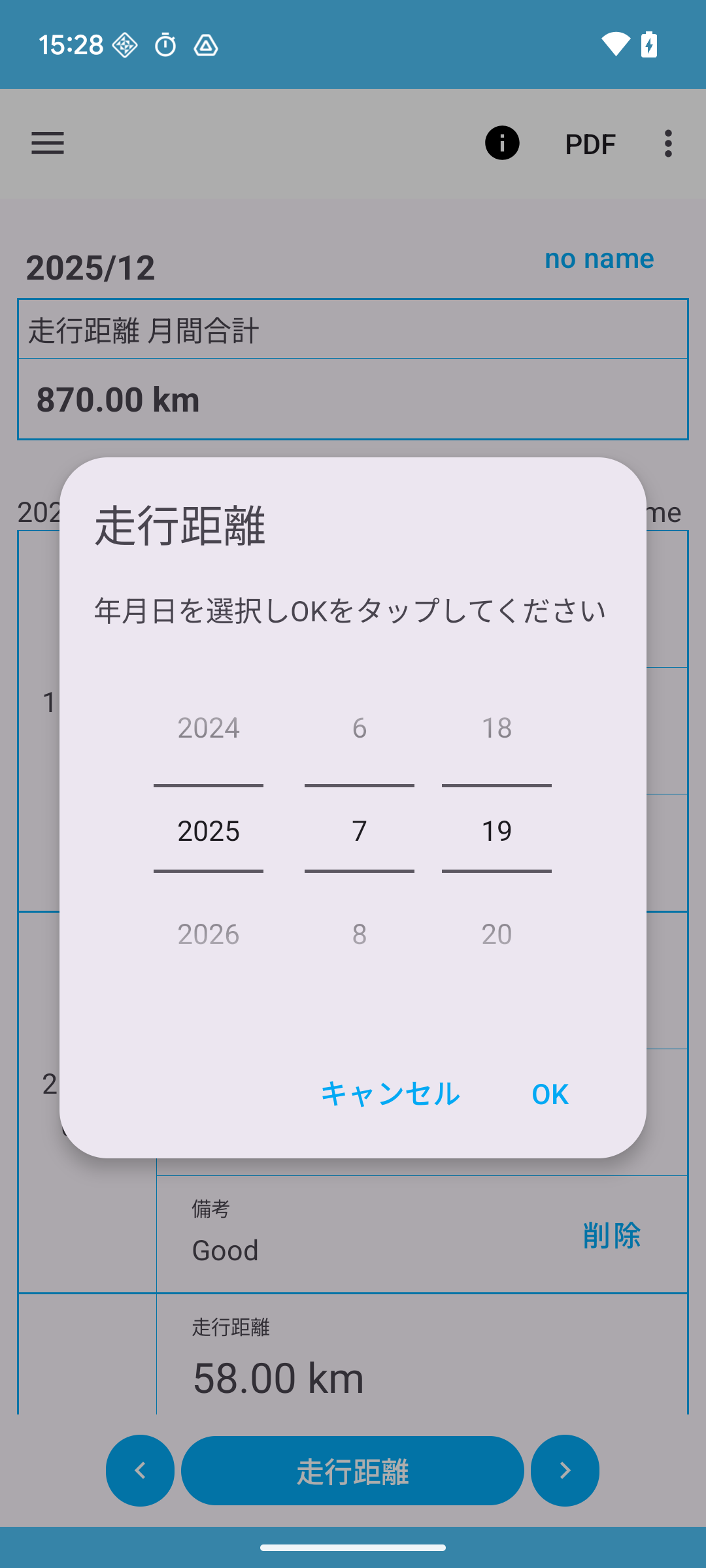This screenshot has height=1568, width=706.
Task: Tap the selected month 7 field
Action: coord(360,831)
